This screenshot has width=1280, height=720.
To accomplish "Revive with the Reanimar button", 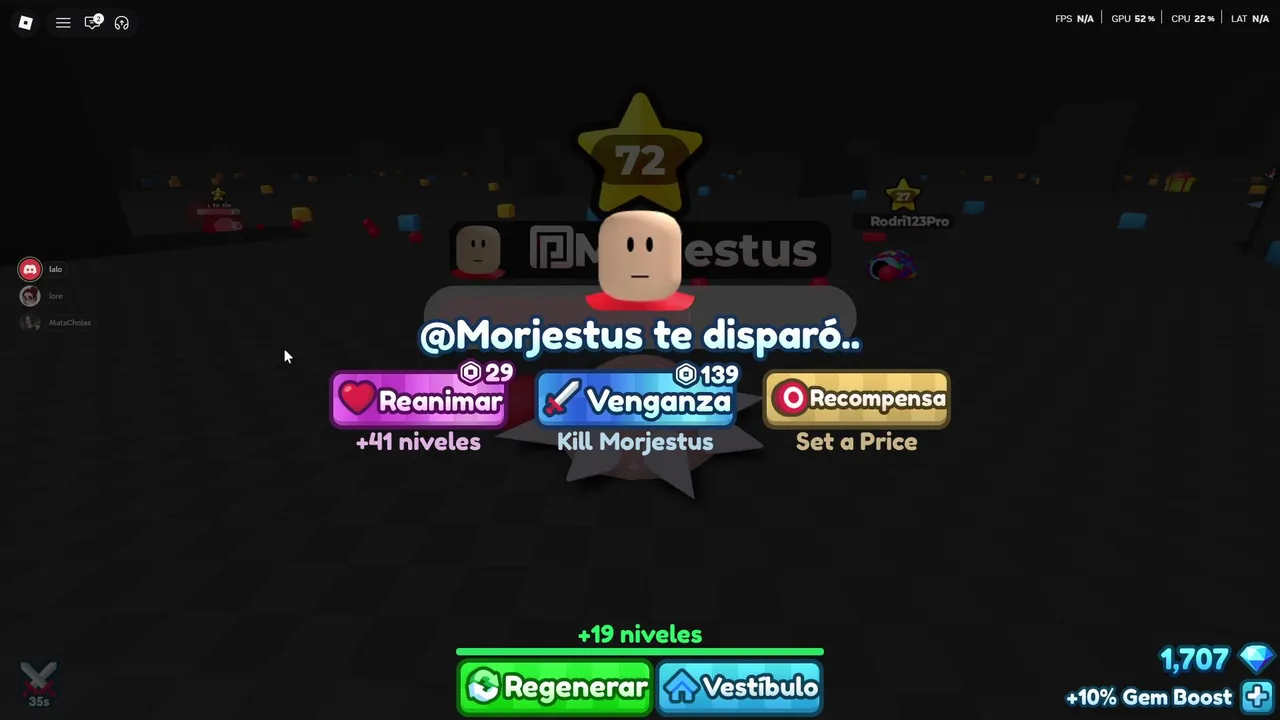I will 419,401.
